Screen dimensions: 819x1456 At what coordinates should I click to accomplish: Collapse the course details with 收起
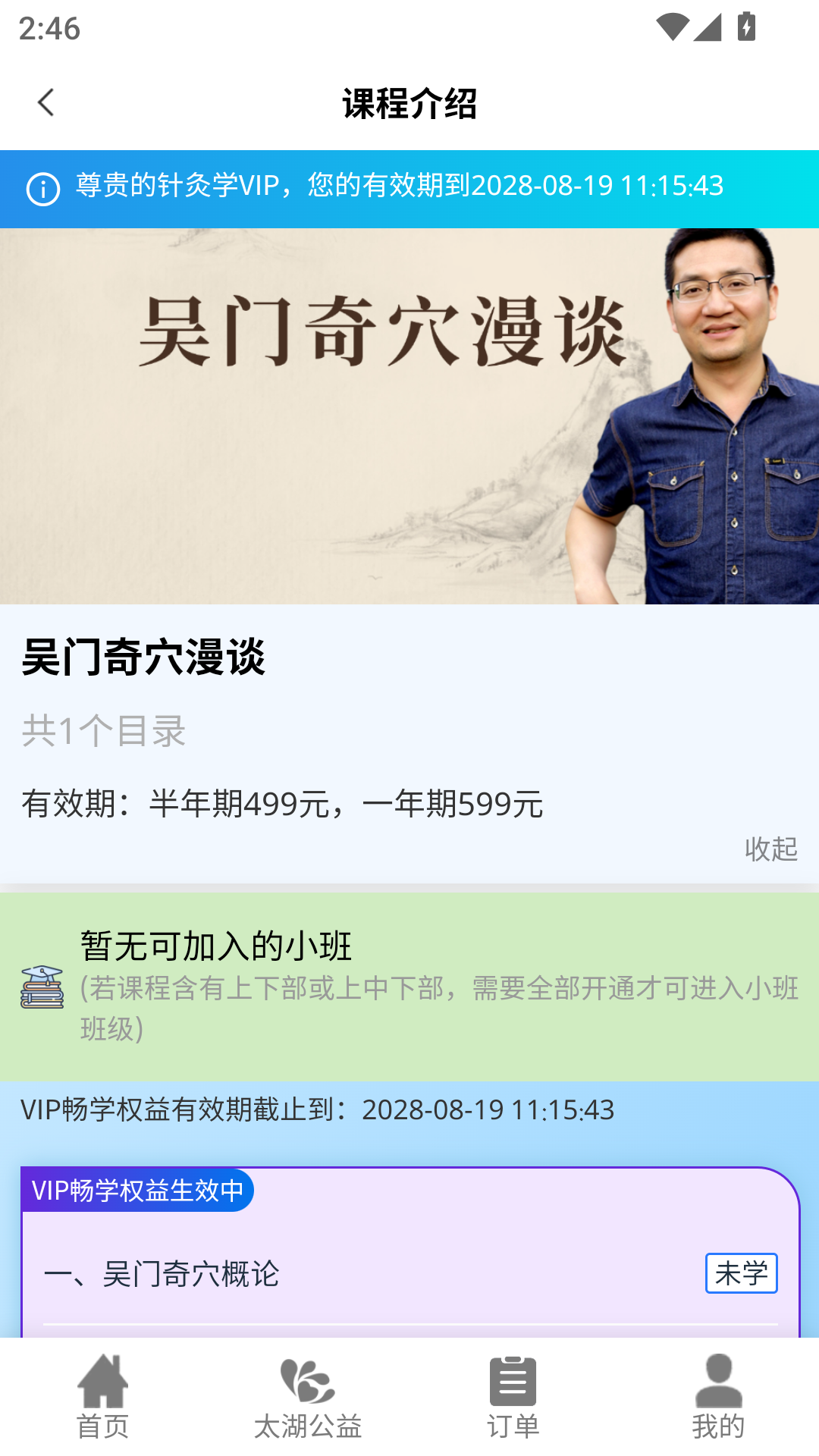771,849
